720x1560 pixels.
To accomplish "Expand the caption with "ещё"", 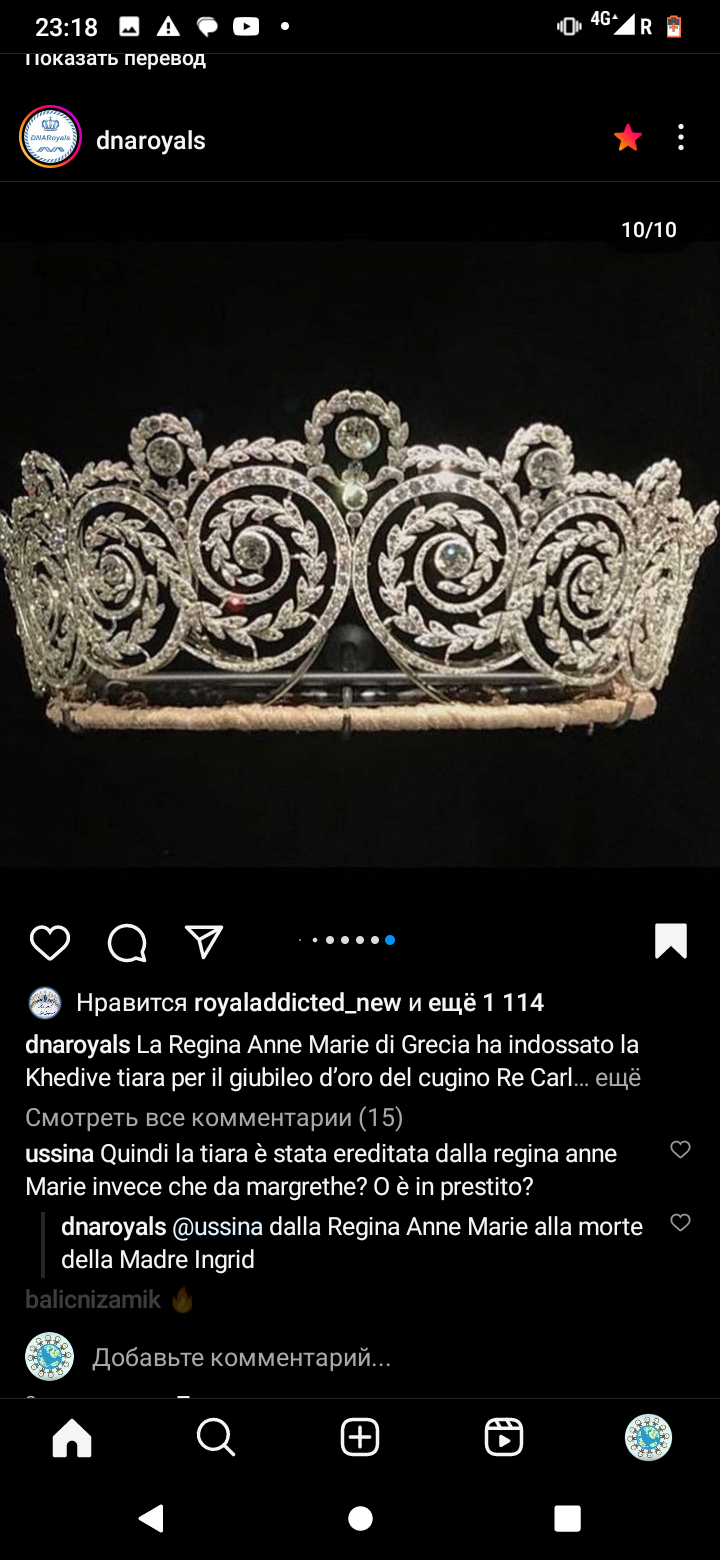I will point(619,1078).
